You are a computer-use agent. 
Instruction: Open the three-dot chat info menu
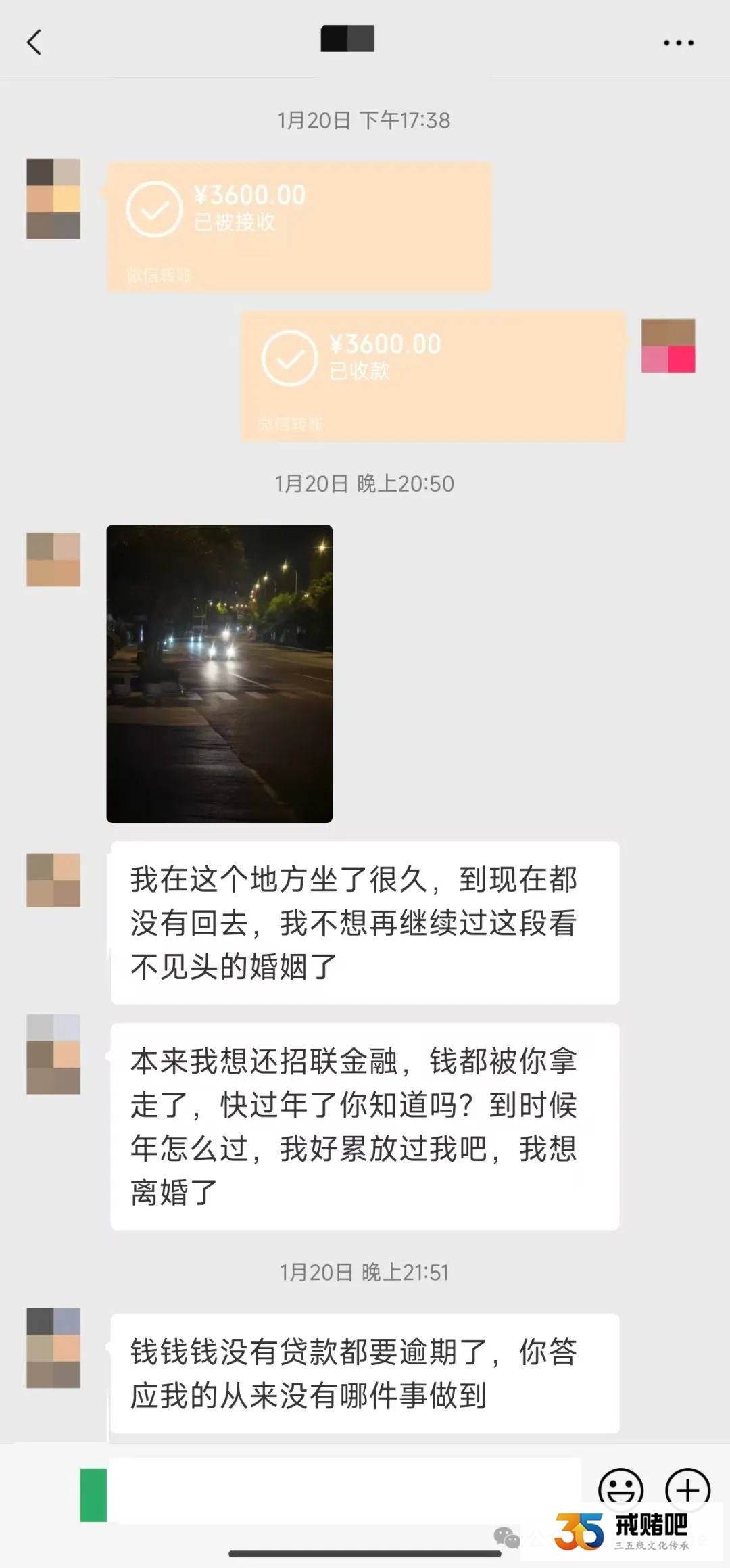[x=678, y=43]
